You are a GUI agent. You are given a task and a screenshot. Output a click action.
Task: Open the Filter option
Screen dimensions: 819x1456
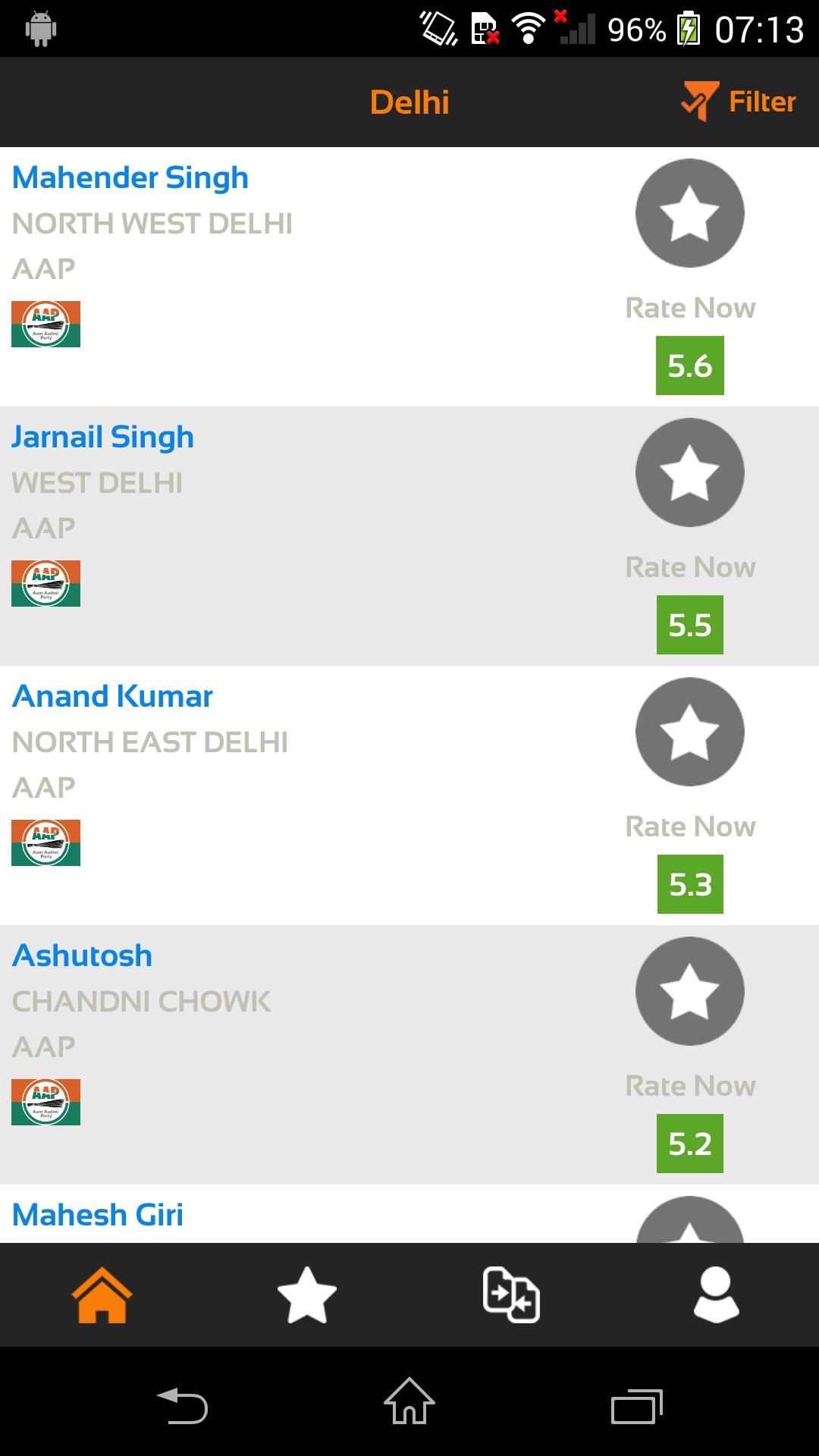(x=739, y=102)
